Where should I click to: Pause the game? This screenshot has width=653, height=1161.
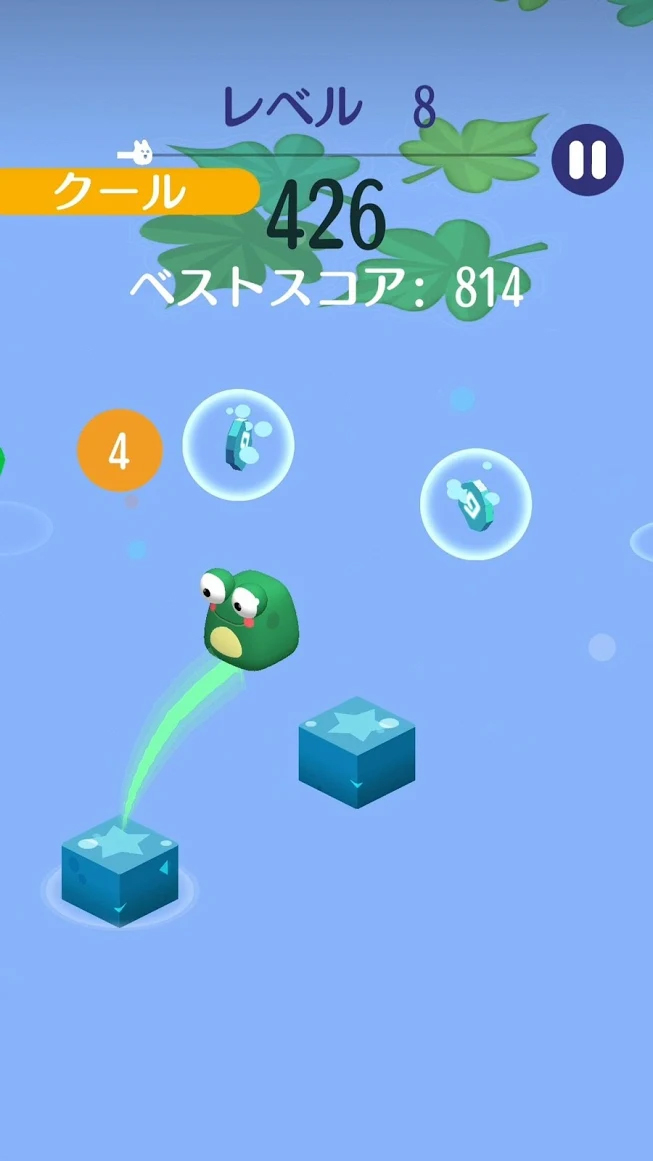tap(587, 160)
